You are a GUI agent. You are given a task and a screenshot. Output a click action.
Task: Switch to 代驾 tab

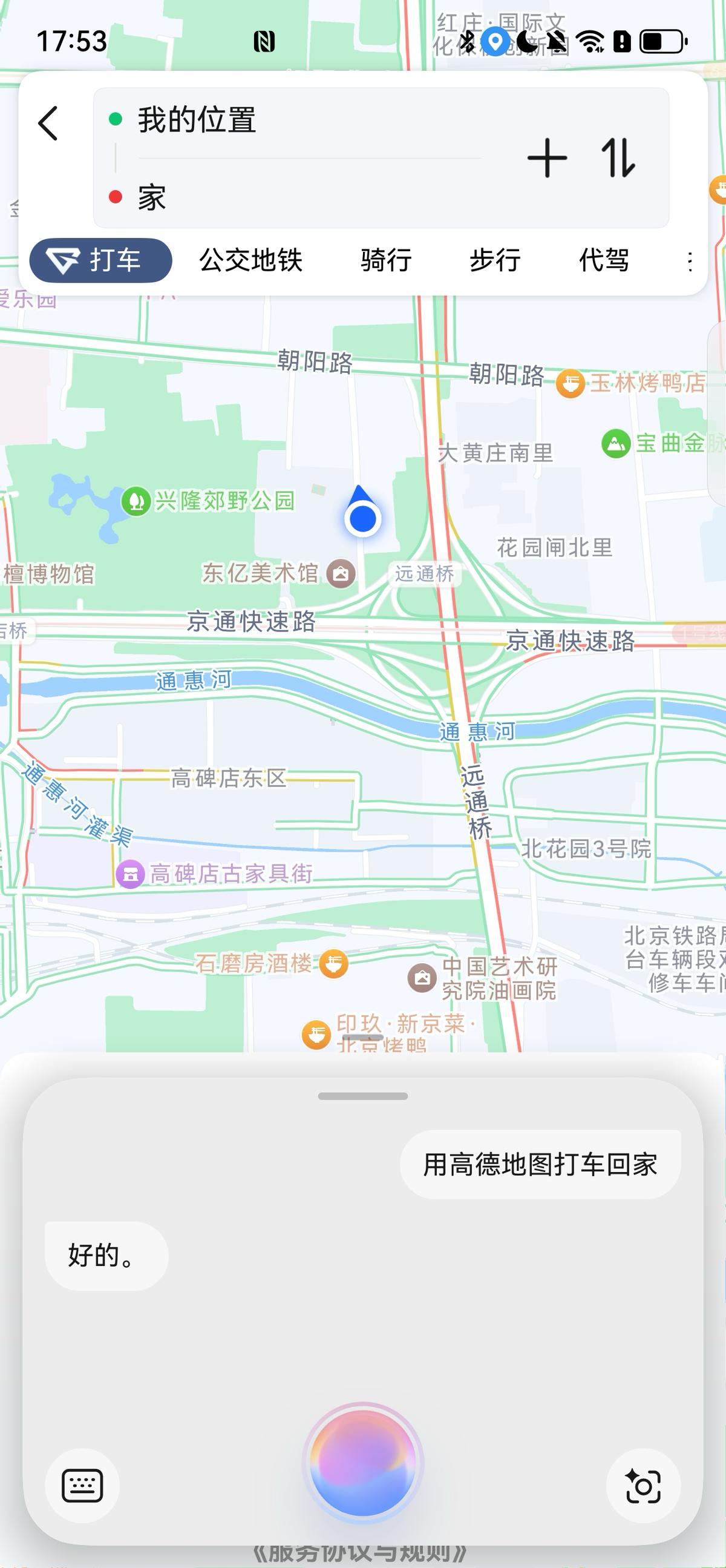[604, 260]
